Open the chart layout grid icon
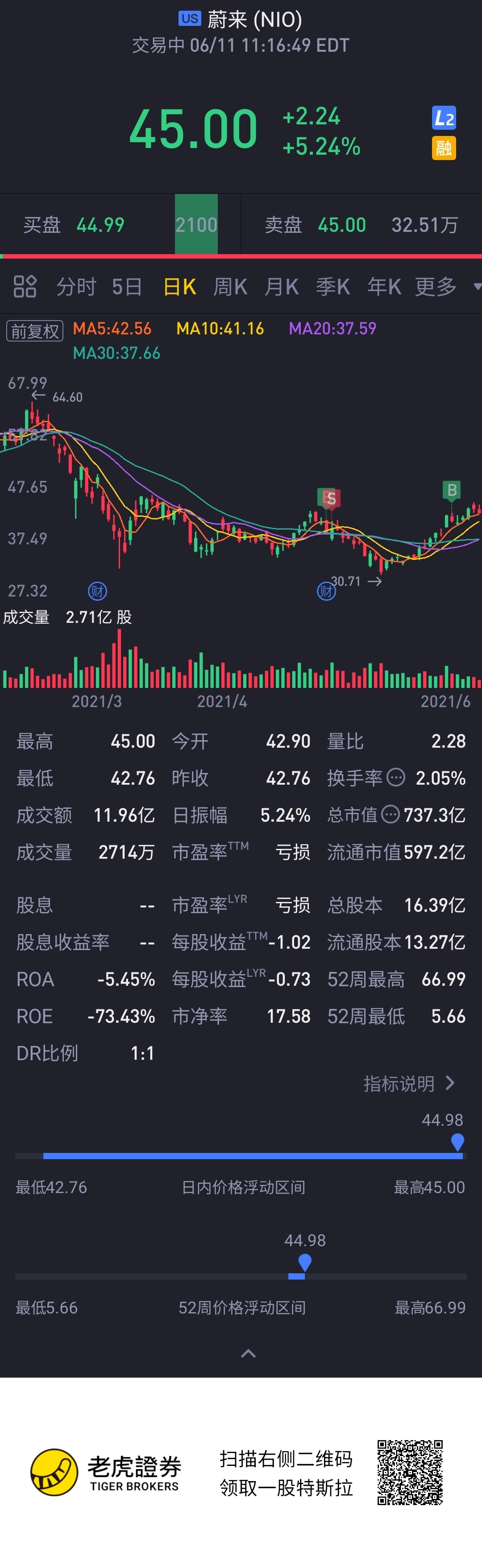This screenshot has height=1568, width=482. pos(25,286)
